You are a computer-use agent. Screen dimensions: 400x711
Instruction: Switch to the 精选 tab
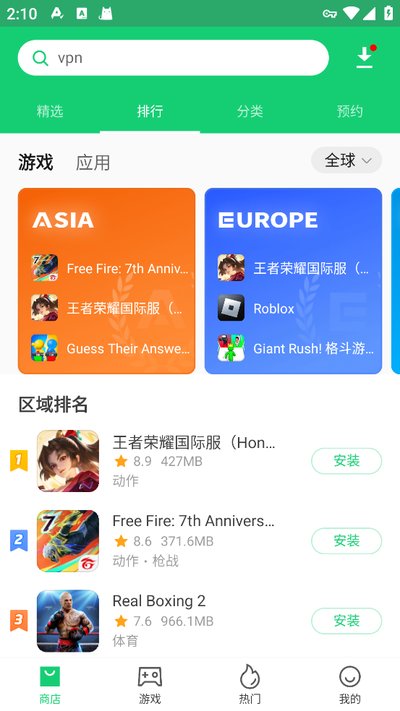[50, 111]
